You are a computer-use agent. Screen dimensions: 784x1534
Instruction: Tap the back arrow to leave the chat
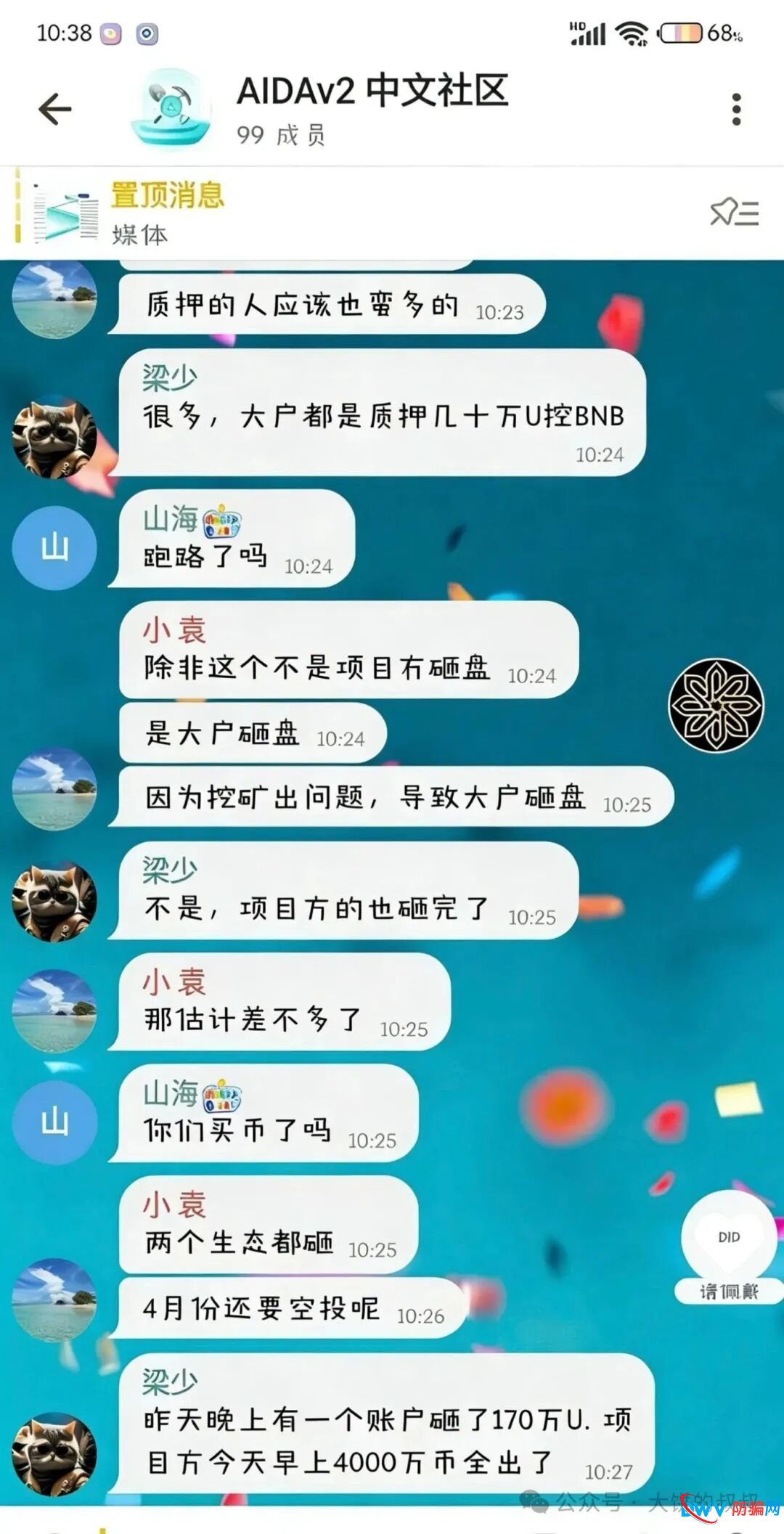52,106
